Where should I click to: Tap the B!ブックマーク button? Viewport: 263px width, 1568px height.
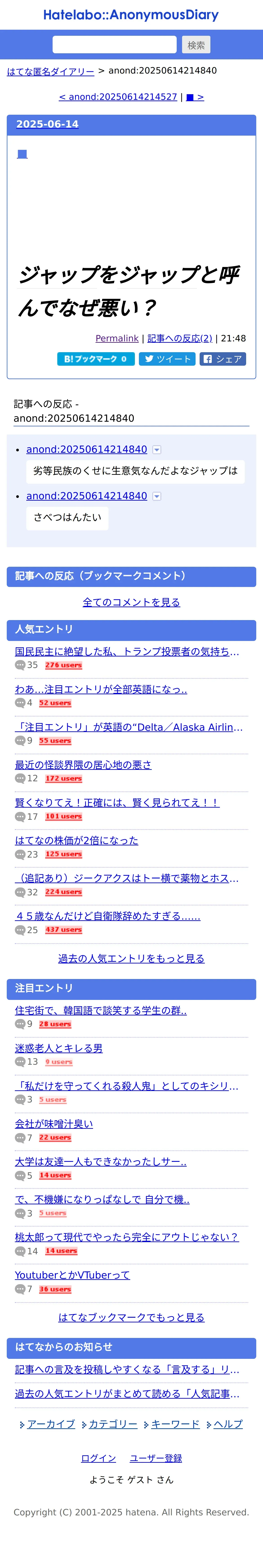(x=96, y=359)
